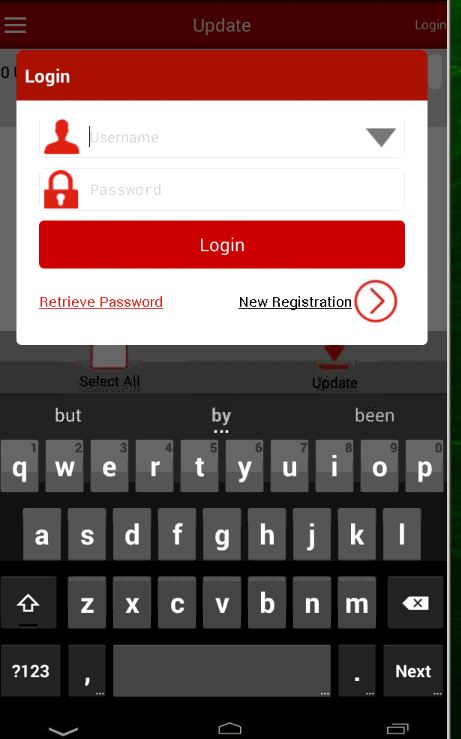
Task: Choose the suggestion "been"
Action: pyautogui.click(x=374, y=415)
